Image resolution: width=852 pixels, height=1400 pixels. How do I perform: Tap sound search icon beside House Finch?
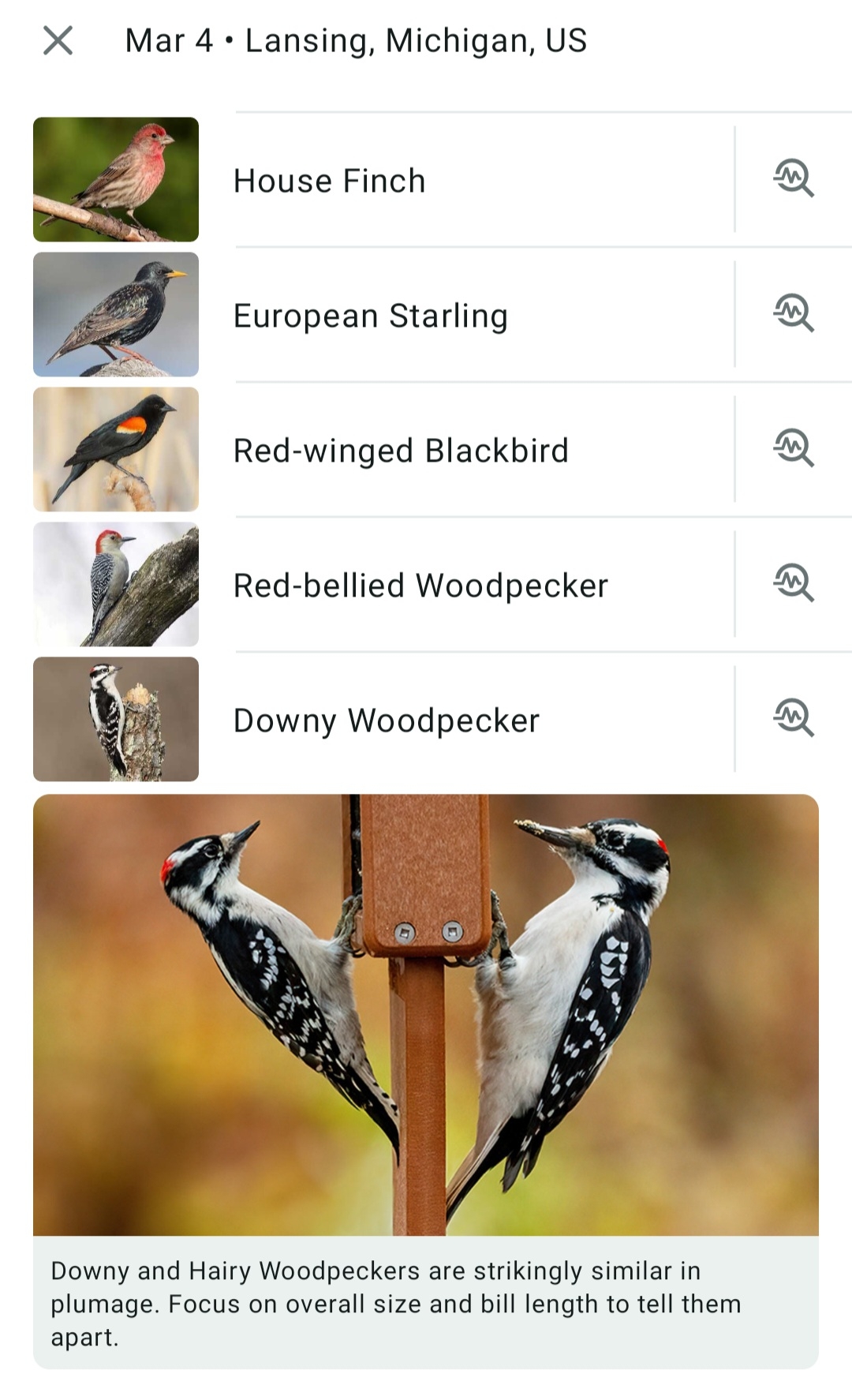pos(793,178)
